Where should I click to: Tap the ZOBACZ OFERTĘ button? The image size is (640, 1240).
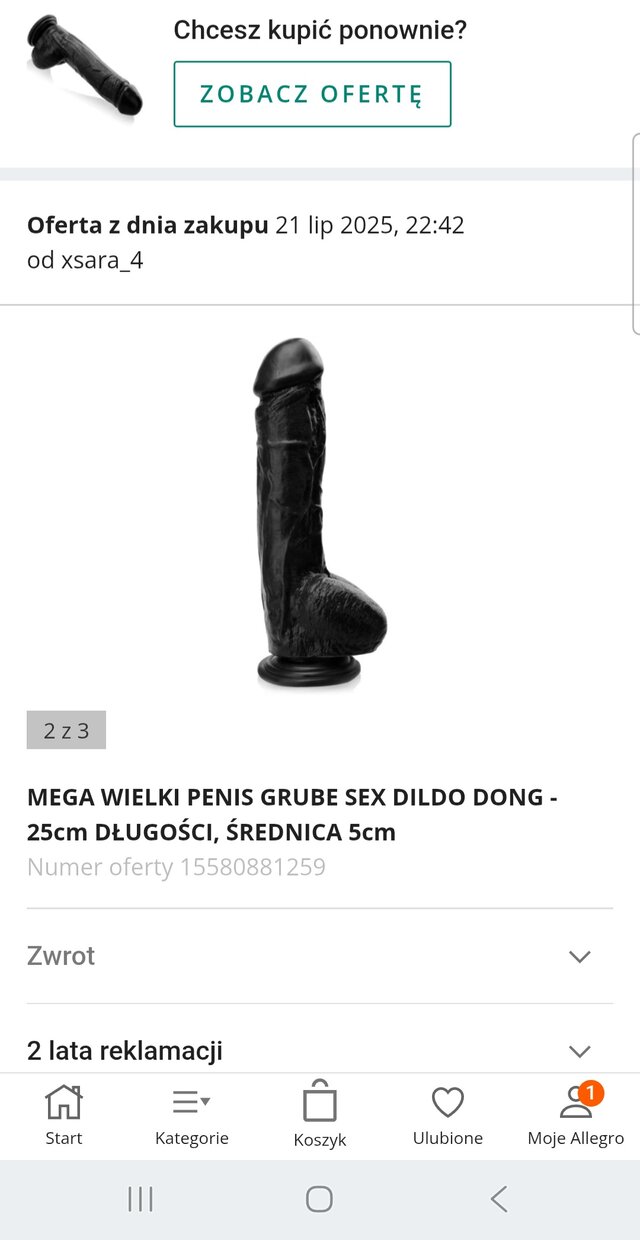pyautogui.click(x=312, y=94)
